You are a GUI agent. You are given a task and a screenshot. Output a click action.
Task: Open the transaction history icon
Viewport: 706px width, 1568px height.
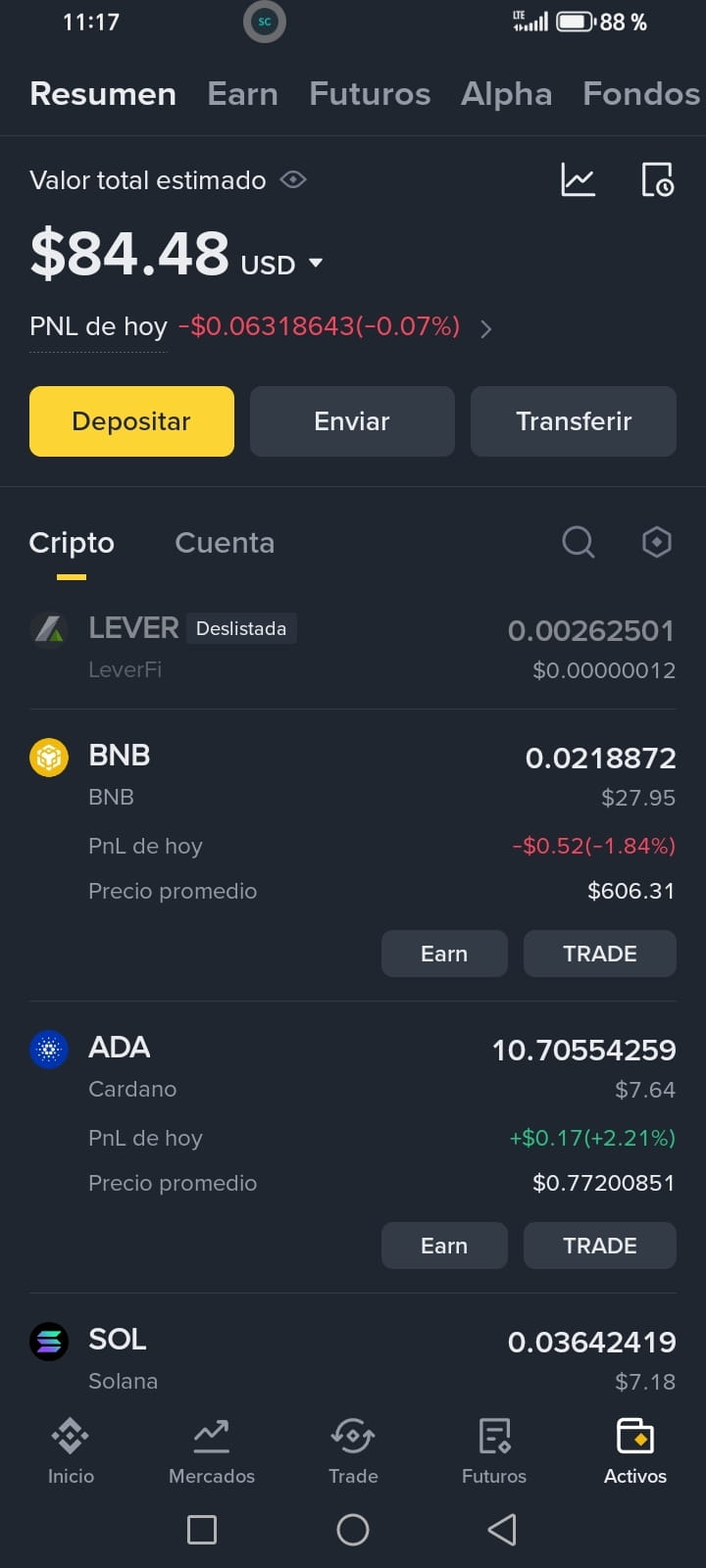coord(657,179)
